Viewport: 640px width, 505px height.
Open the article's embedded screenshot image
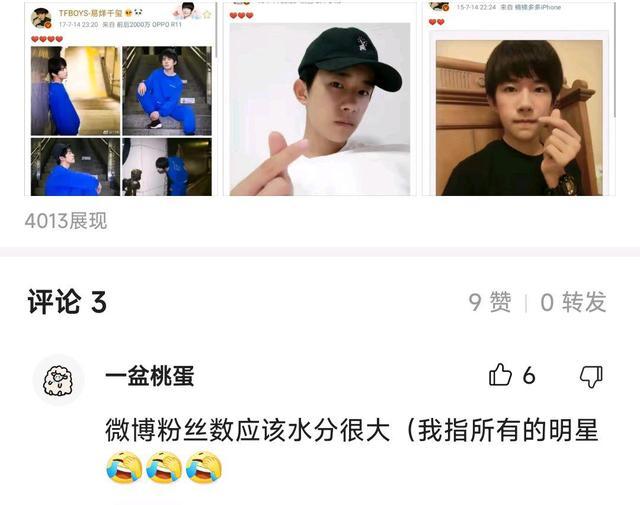point(320,100)
